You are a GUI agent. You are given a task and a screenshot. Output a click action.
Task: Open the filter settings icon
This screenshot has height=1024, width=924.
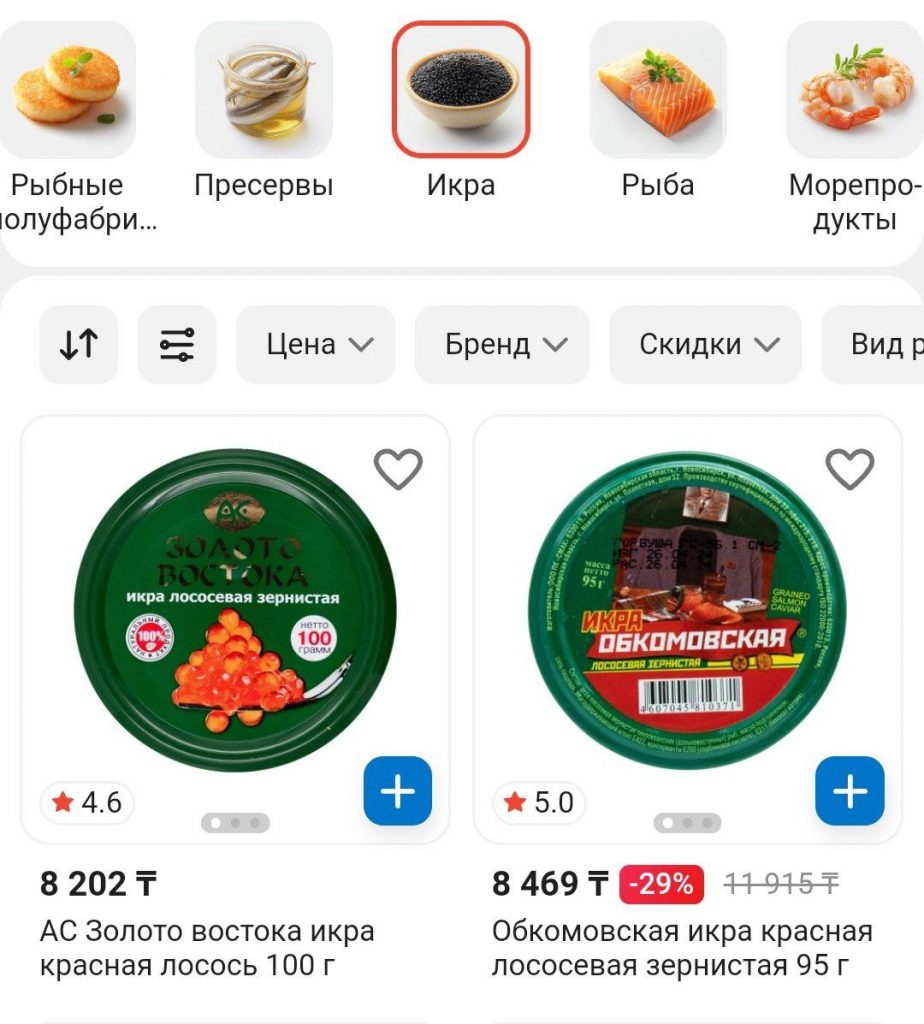coord(177,345)
